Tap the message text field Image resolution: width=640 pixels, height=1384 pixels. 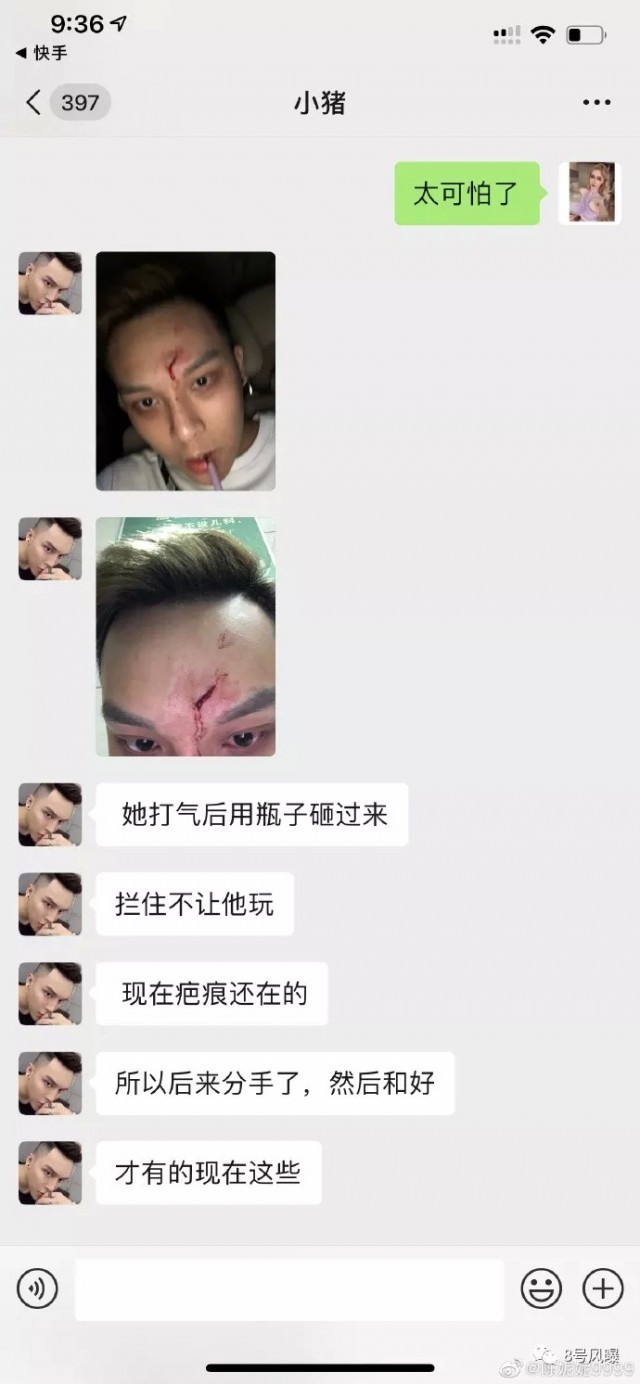pyautogui.click(x=289, y=1290)
